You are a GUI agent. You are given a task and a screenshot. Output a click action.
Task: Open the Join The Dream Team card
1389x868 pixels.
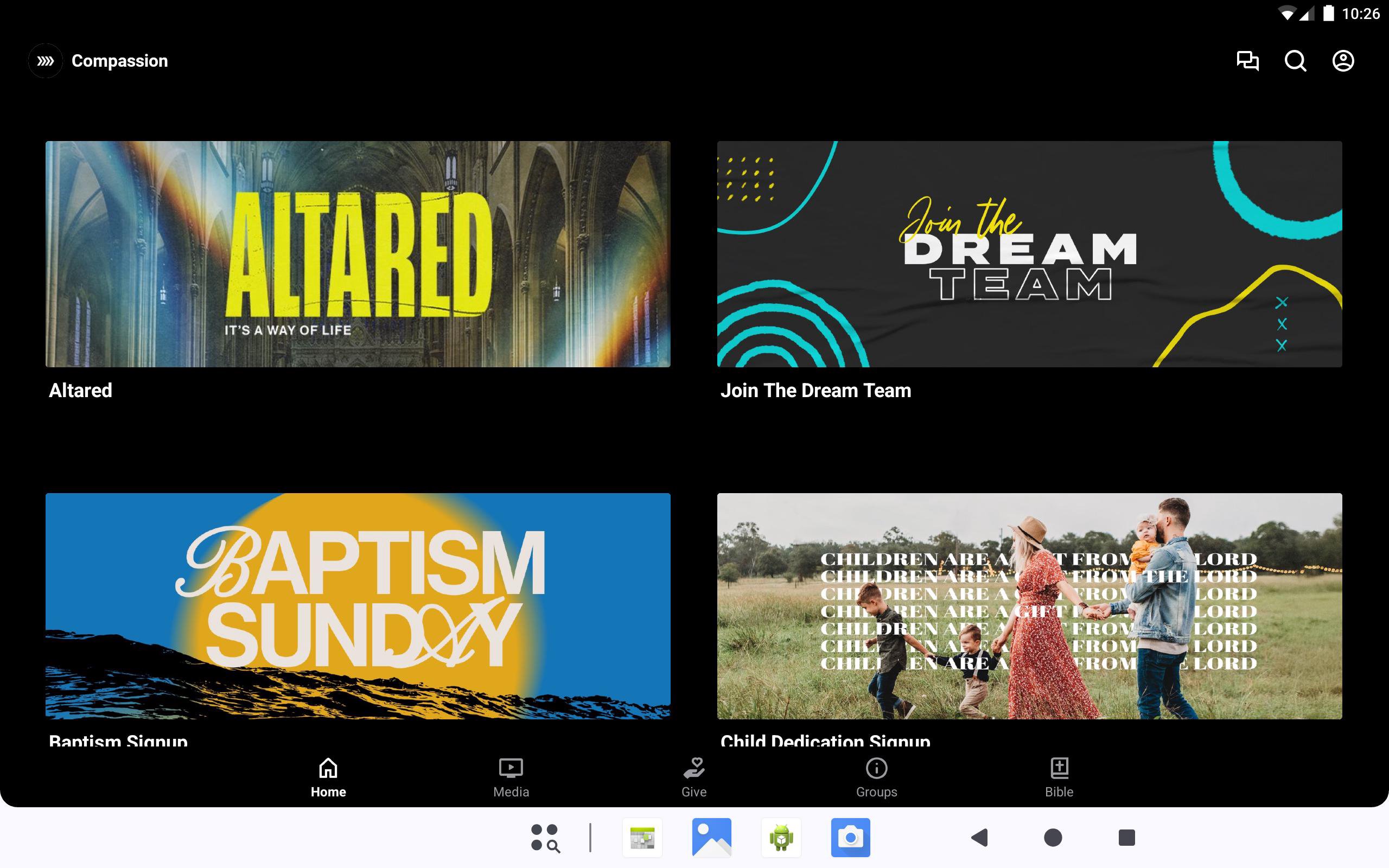point(1029,254)
